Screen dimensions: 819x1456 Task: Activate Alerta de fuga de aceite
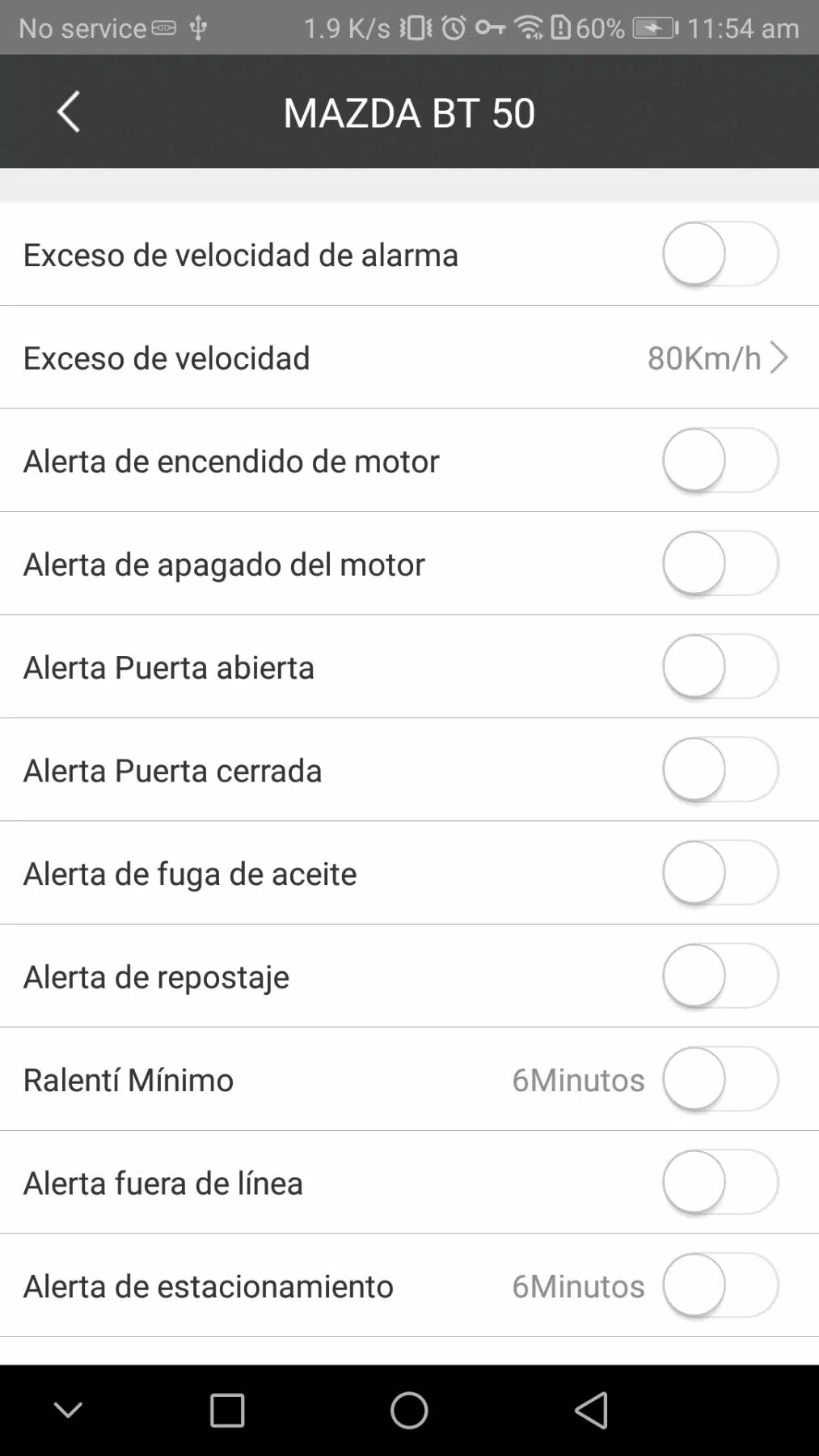tap(720, 873)
